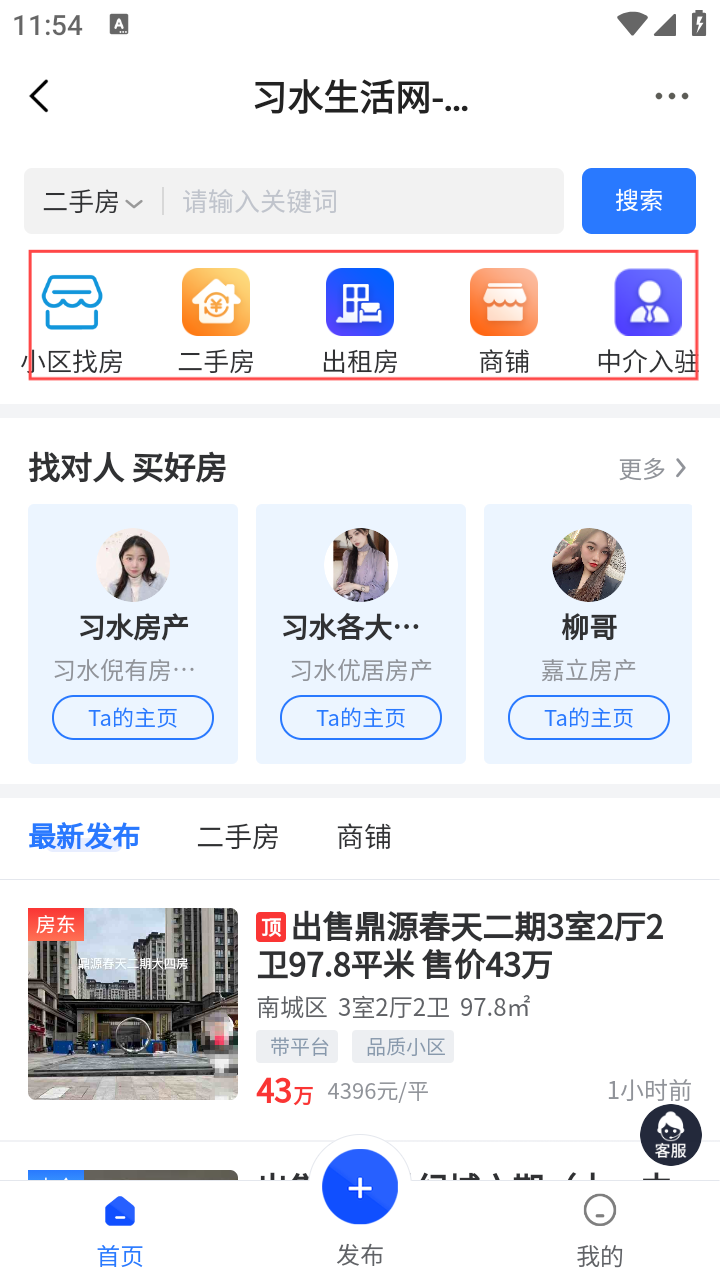Viewport: 720px width, 1280px height.
Task: Tap the blue 搜索 button
Action: (638, 201)
